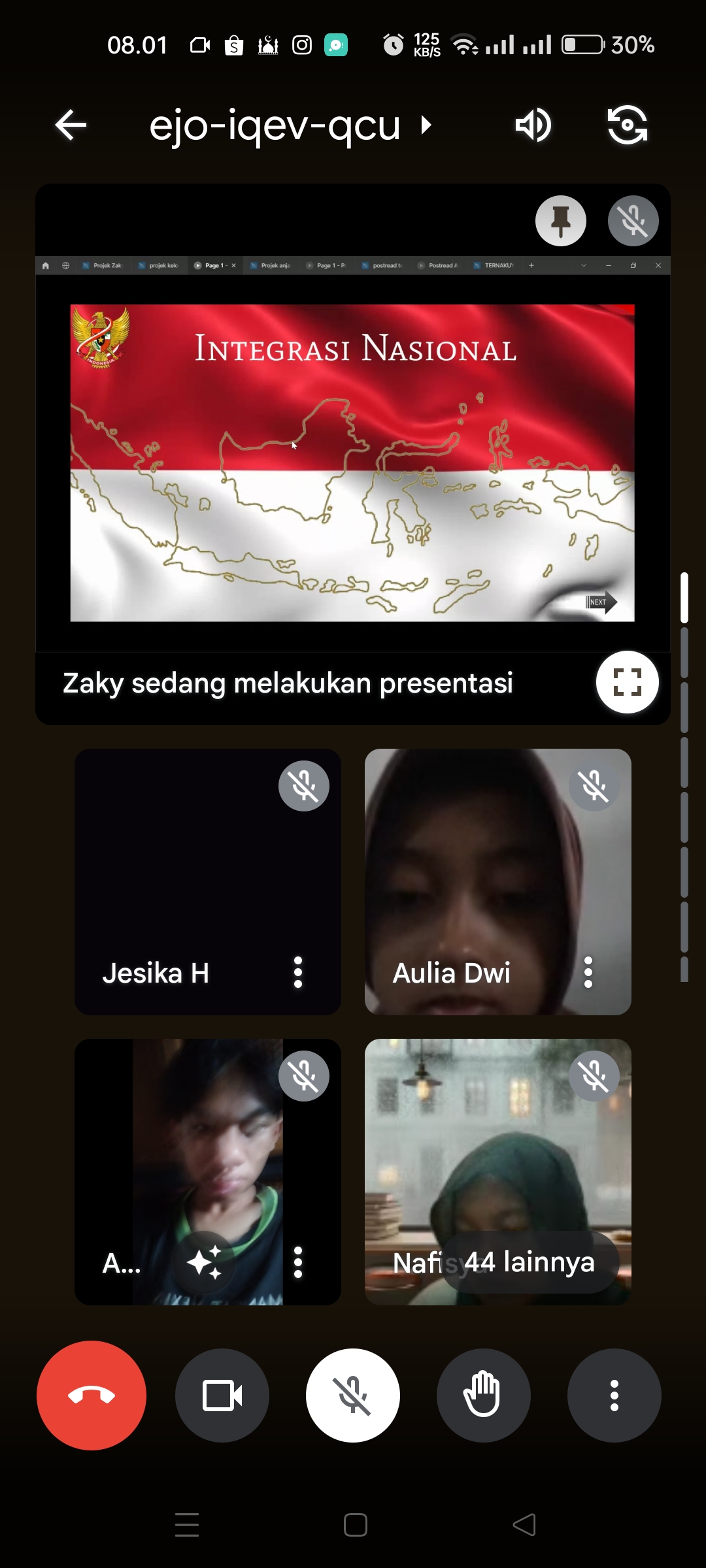Switch the camera view
706x1568 pixels.
pos(627,125)
